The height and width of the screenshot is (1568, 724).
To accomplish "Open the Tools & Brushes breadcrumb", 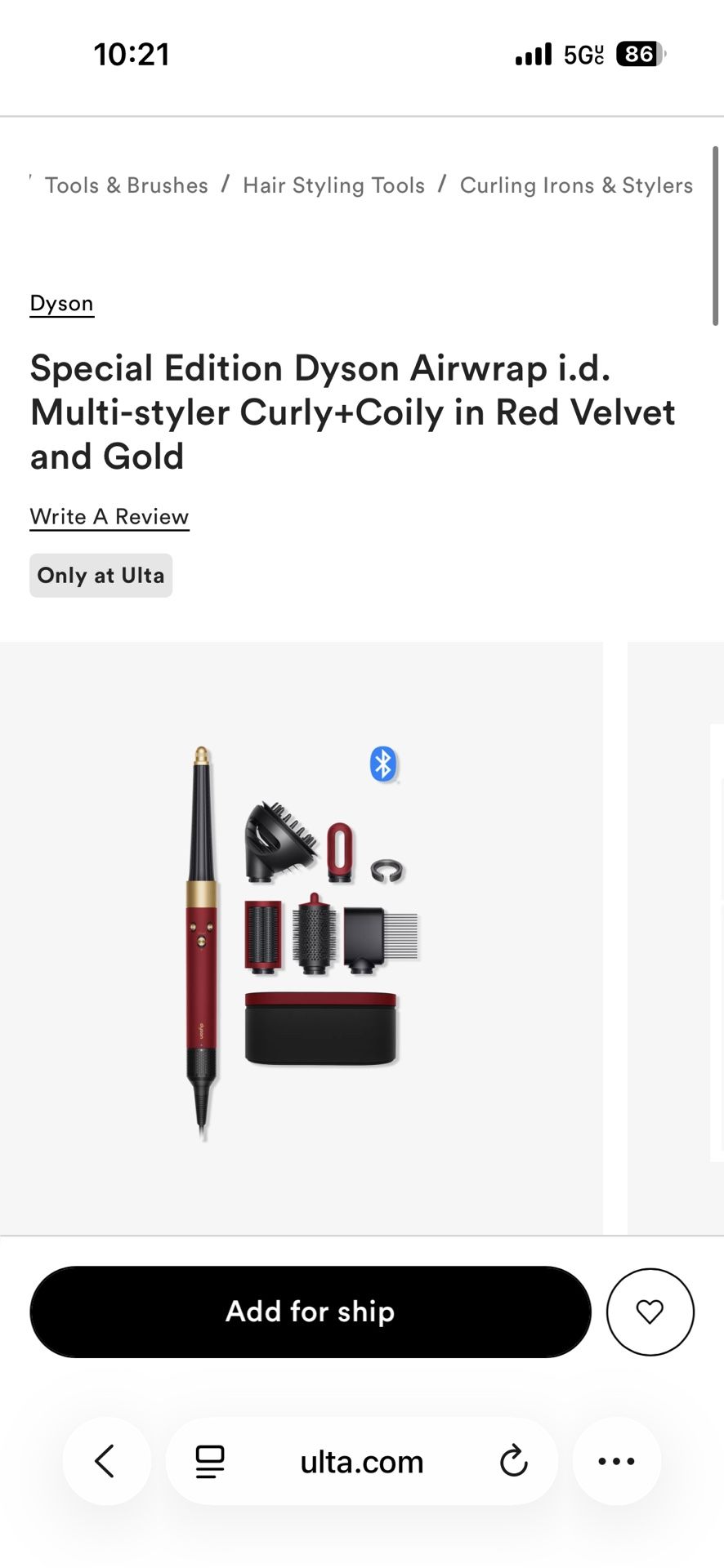I will (127, 185).
